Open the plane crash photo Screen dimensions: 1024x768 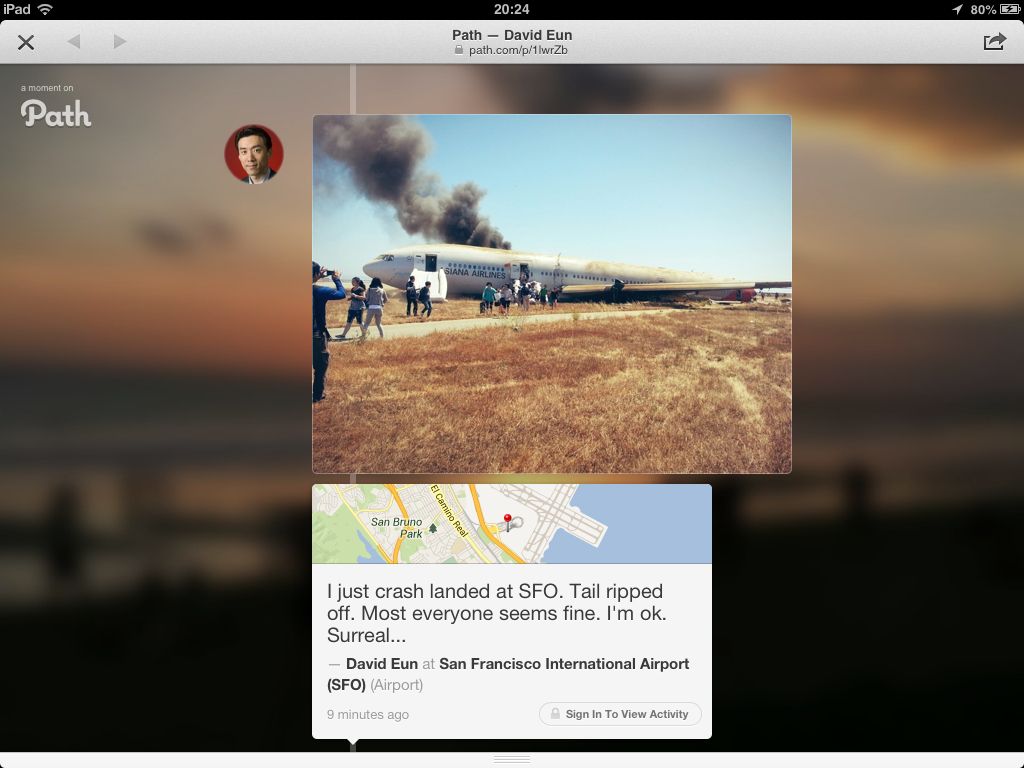(551, 293)
